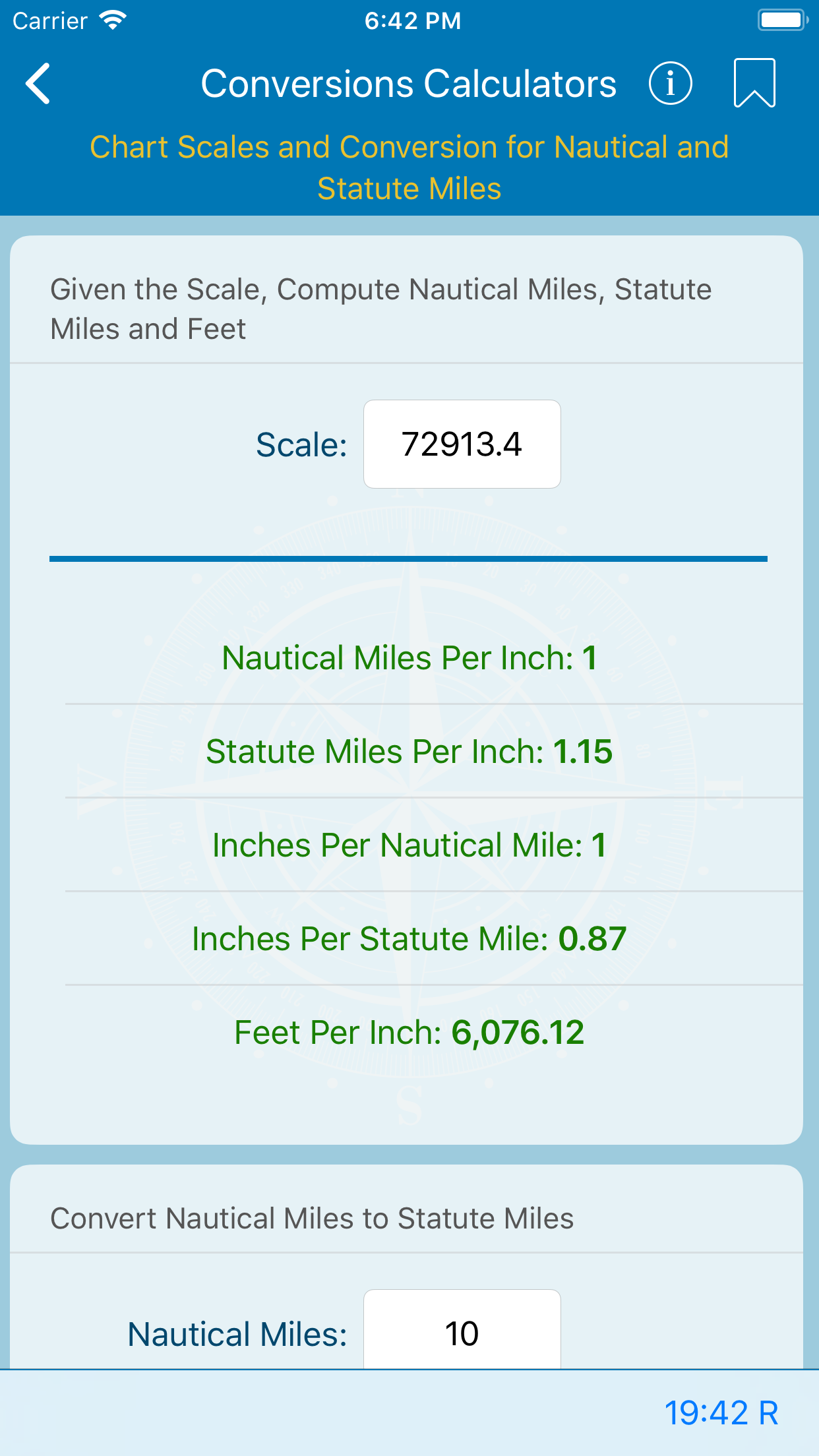The image size is (819, 1456).
Task: Tap the Nautical Miles Per Inch result
Action: click(x=409, y=657)
